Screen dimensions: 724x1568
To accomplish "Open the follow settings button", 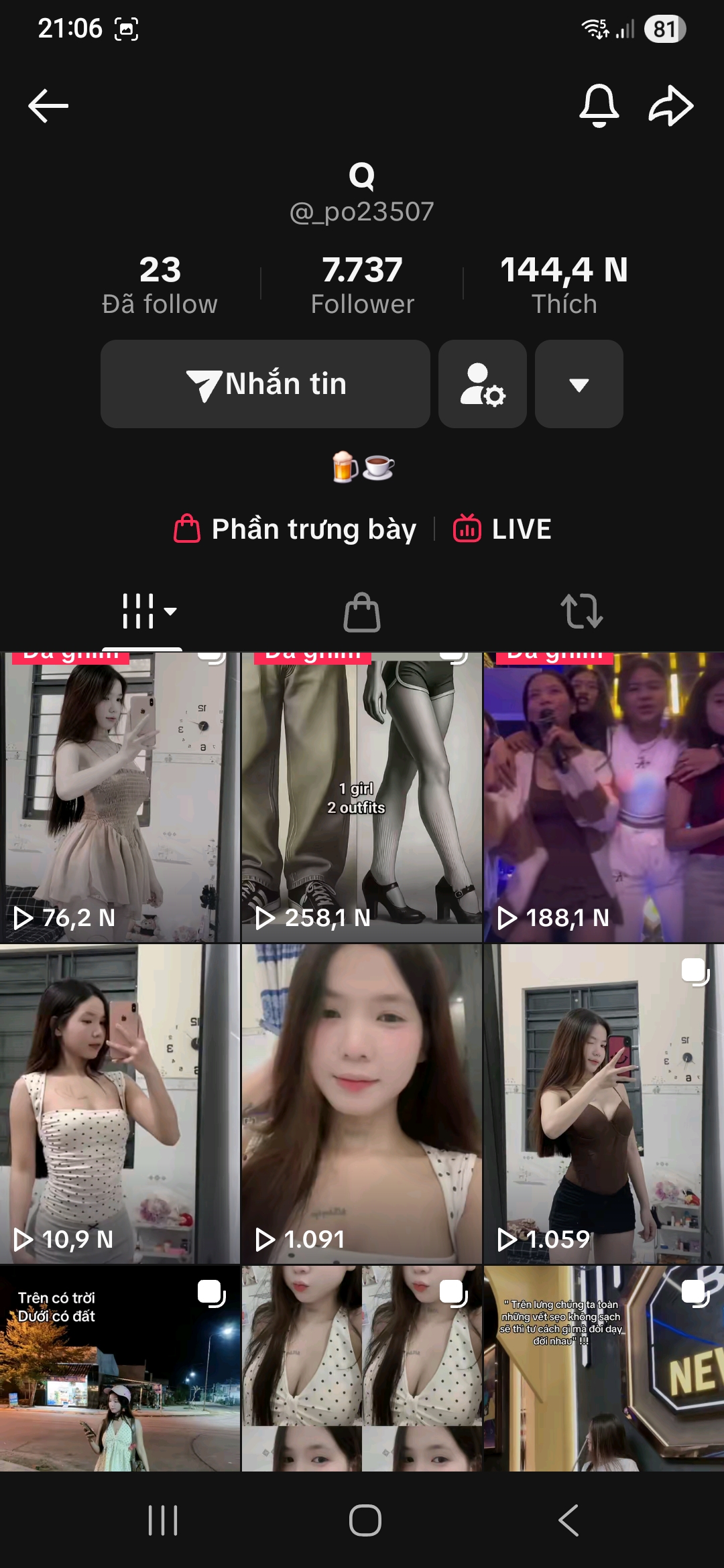I will (483, 384).
